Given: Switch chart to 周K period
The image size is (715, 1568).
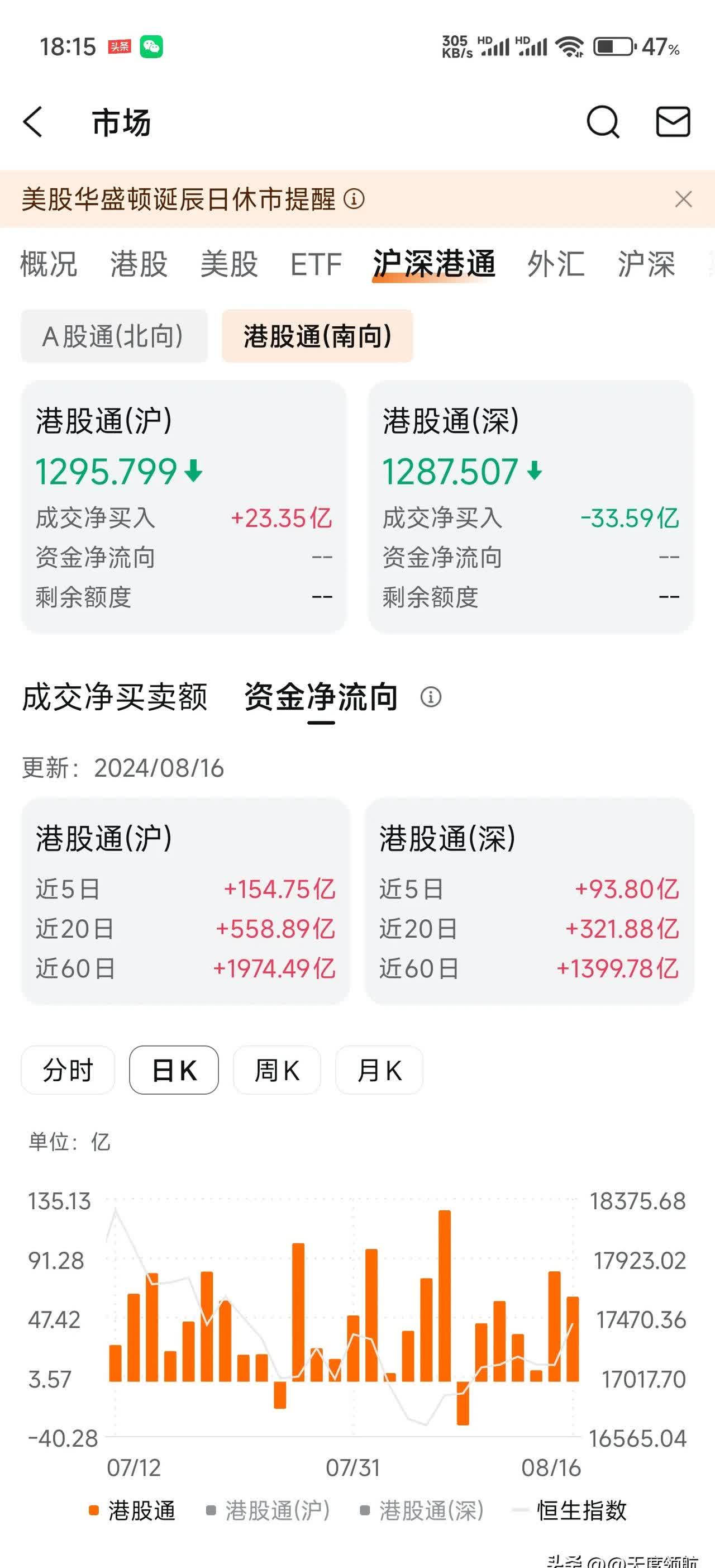Looking at the screenshot, I should tap(277, 1070).
